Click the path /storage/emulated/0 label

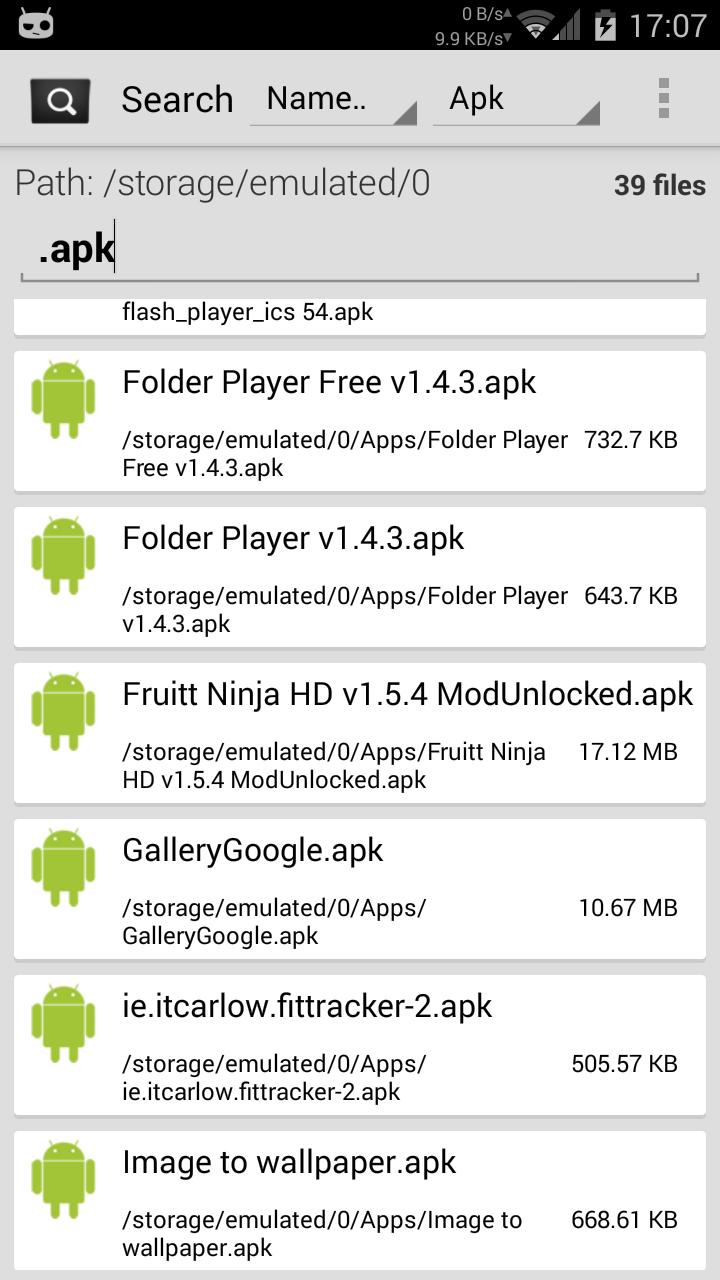pos(222,183)
